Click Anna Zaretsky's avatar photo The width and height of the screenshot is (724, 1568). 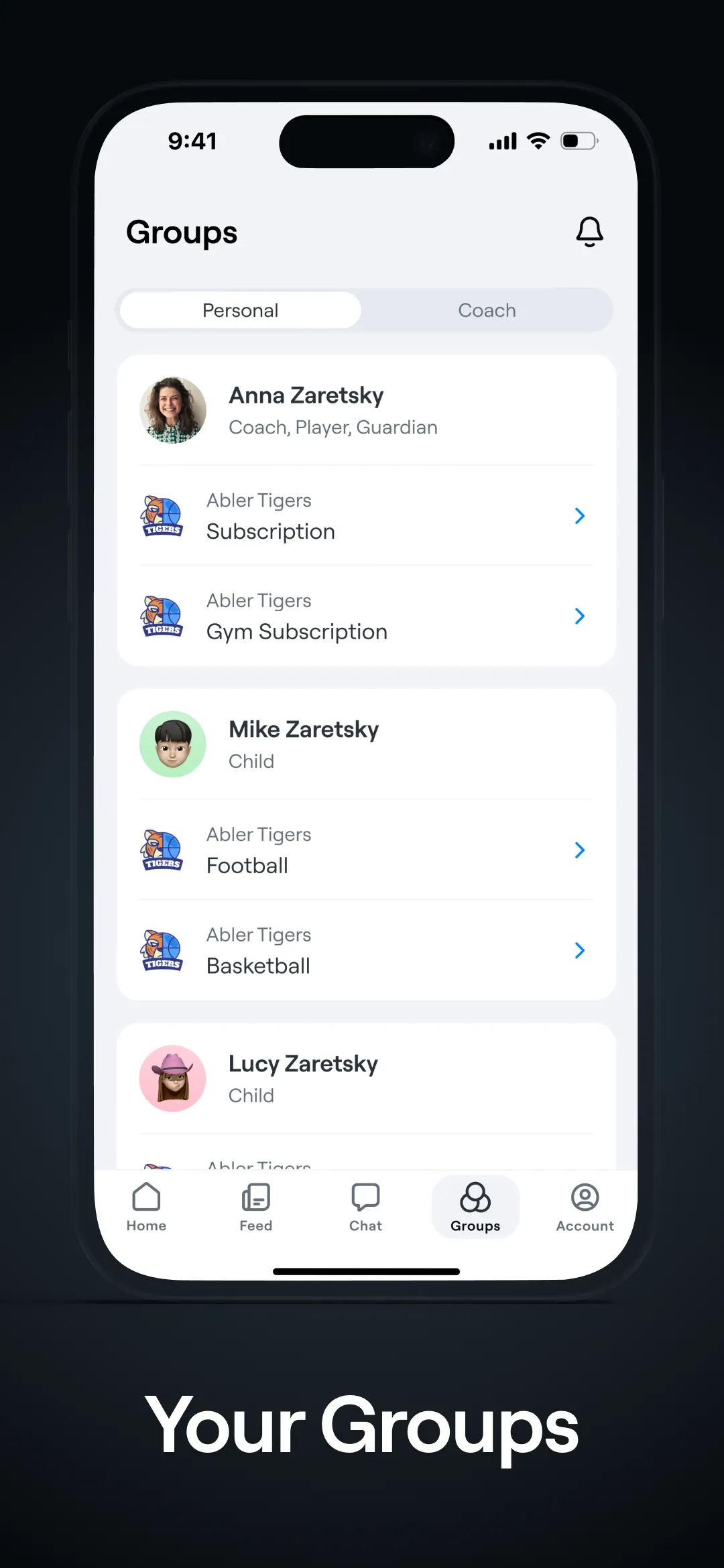172,410
